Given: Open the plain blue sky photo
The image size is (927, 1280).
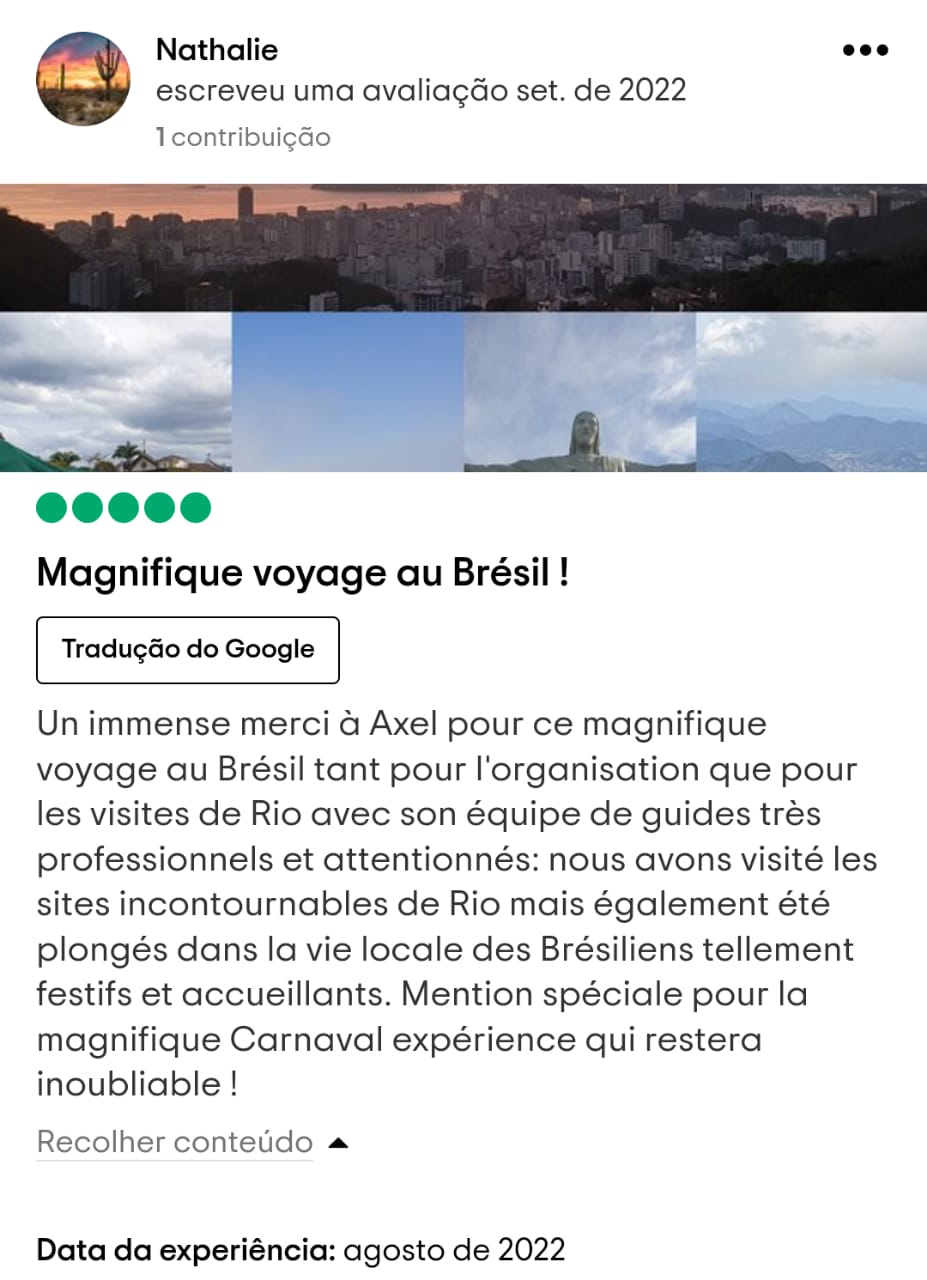Looking at the screenshot, I should pyautogui.click(x=348, y=392).
